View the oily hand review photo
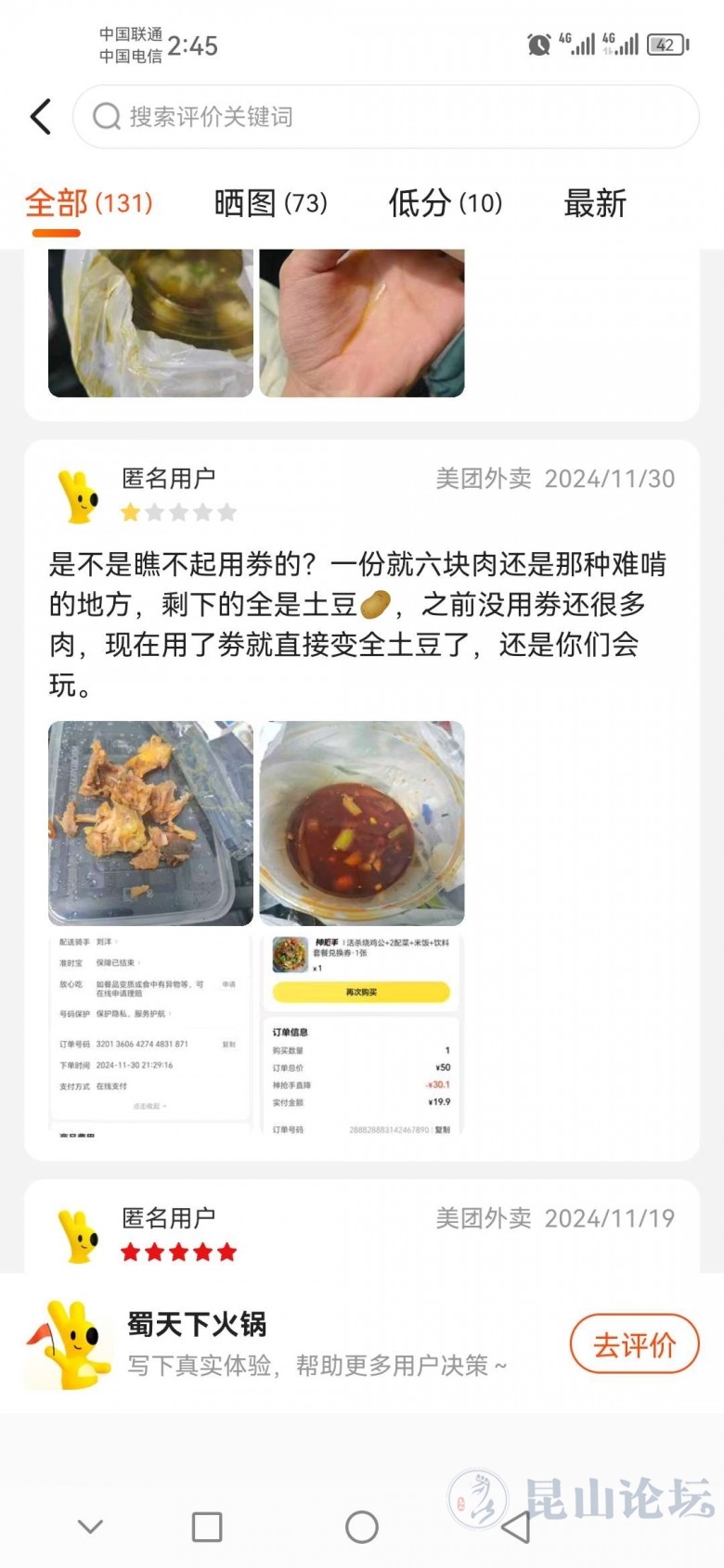724x1568 pixels. pyautogui.click(x=362, y=323)
